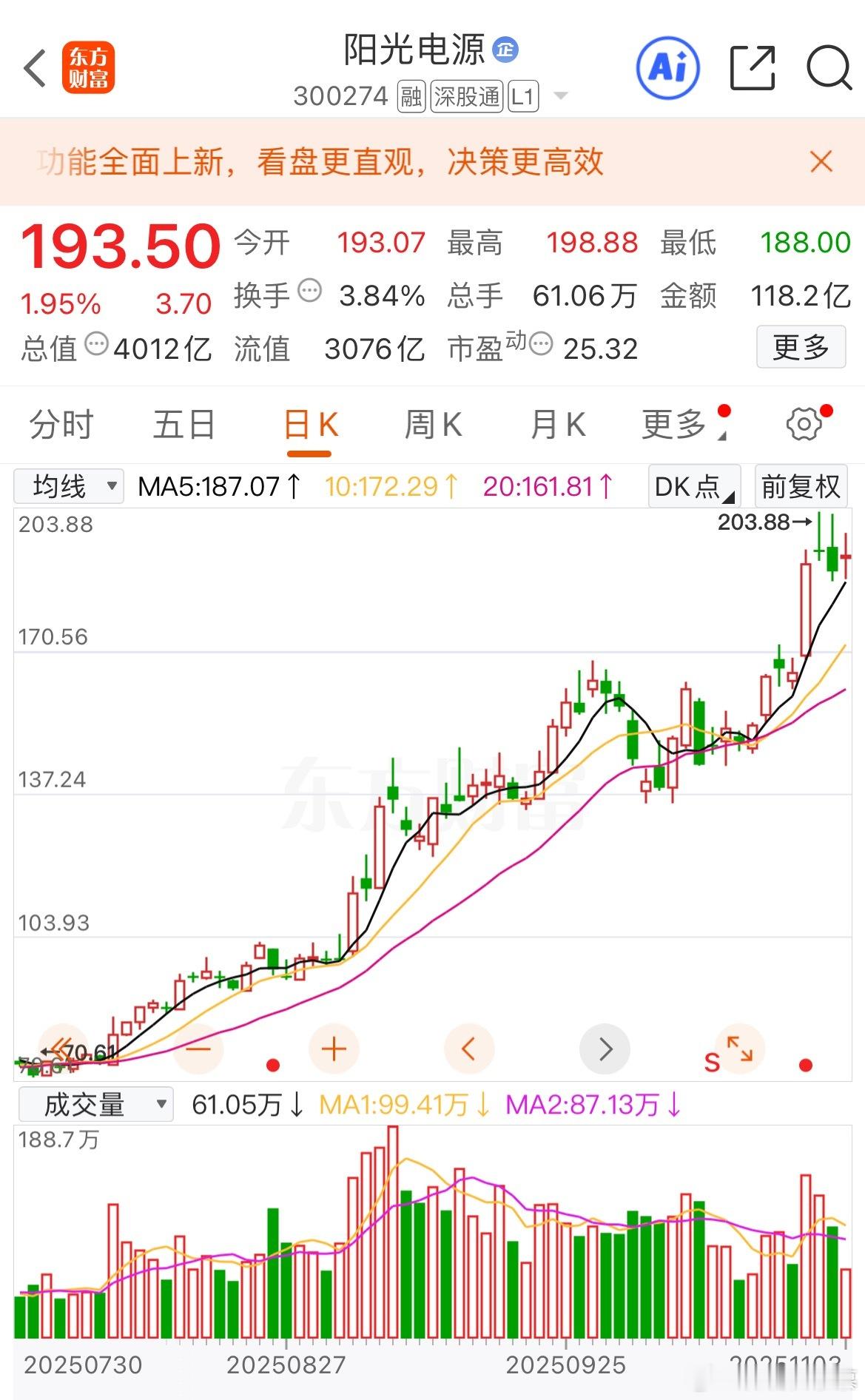The width and height of the screenshot is (865, 1400).
Task: Dismiss the promotional banner notice
Action: click(818, 163)
